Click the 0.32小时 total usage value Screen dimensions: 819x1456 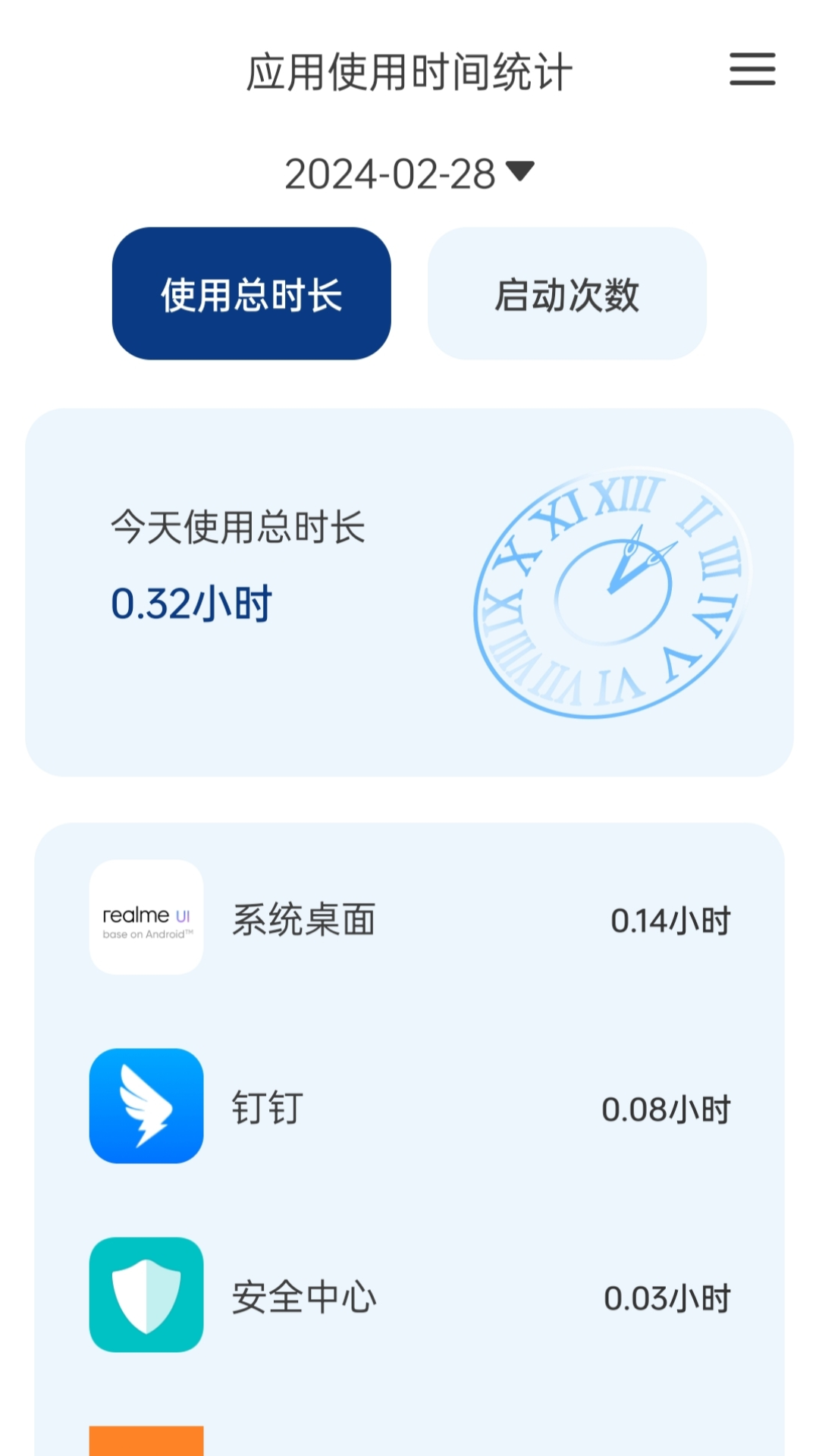coord(191,605)
